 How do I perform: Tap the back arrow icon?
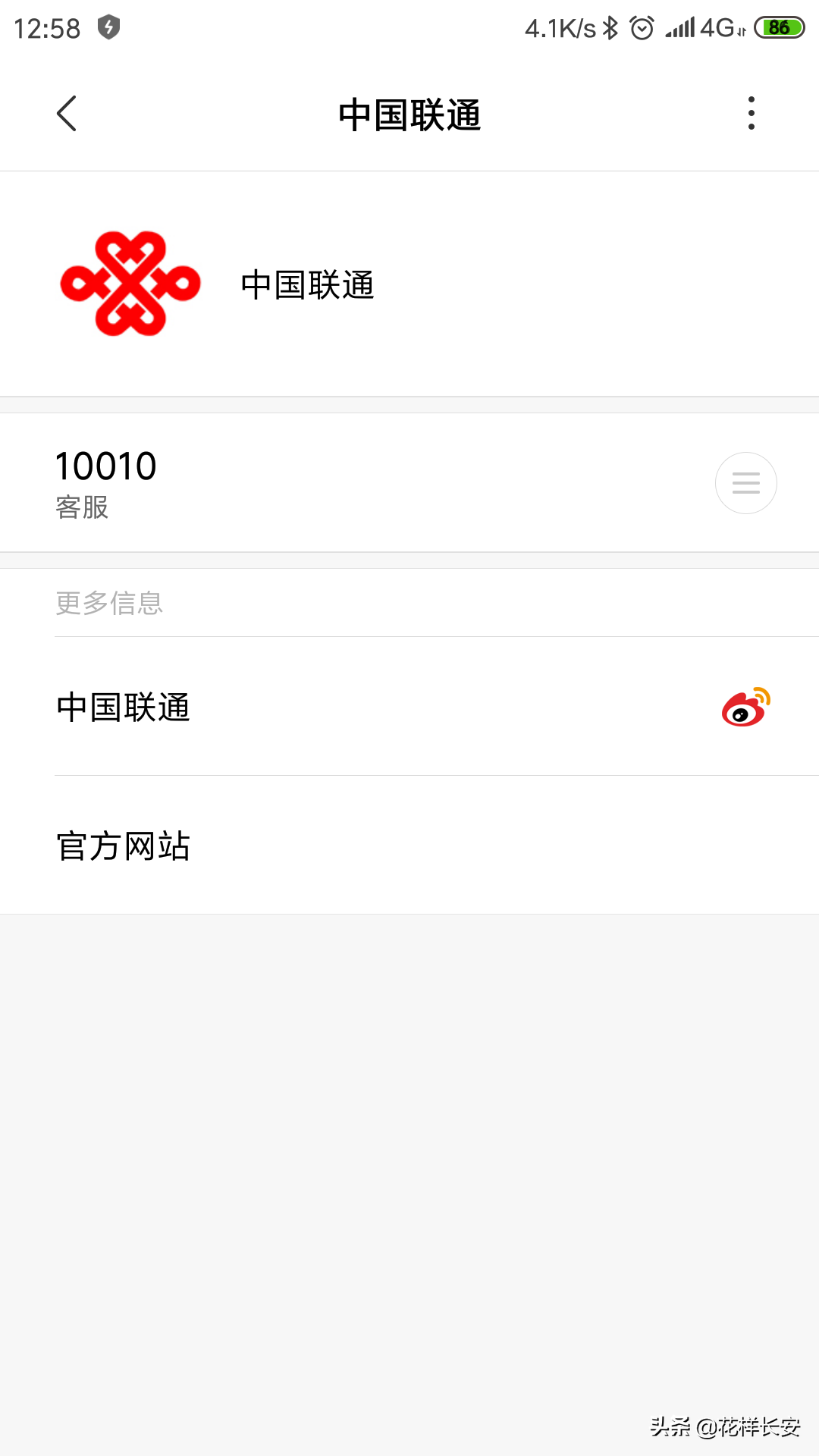point(67,114)
